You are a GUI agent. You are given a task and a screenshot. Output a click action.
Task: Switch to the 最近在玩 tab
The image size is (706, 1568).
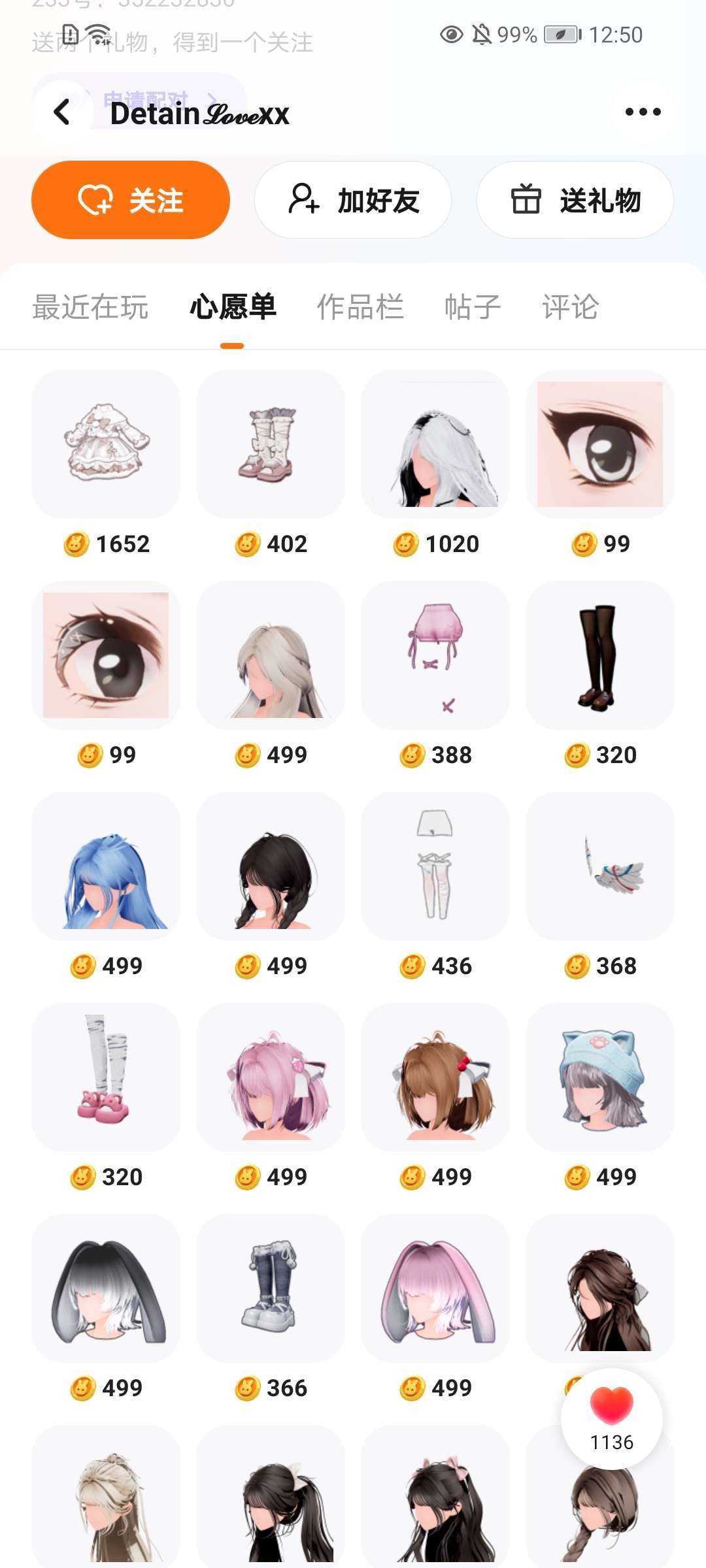[90, 307]
